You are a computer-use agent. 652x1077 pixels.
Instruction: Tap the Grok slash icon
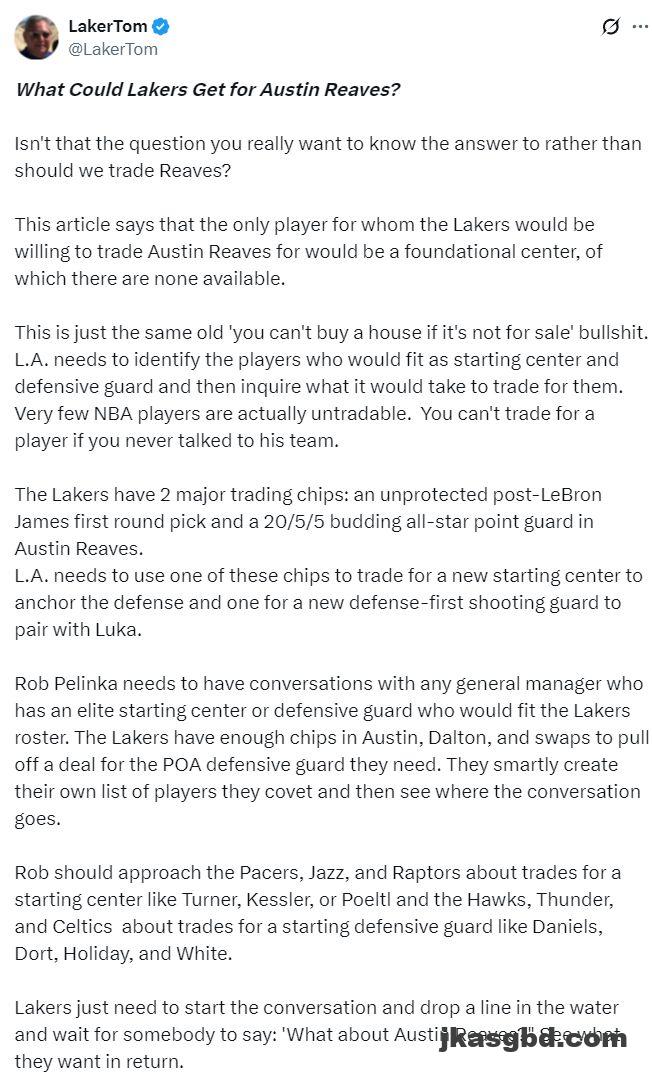pos(610,27)
